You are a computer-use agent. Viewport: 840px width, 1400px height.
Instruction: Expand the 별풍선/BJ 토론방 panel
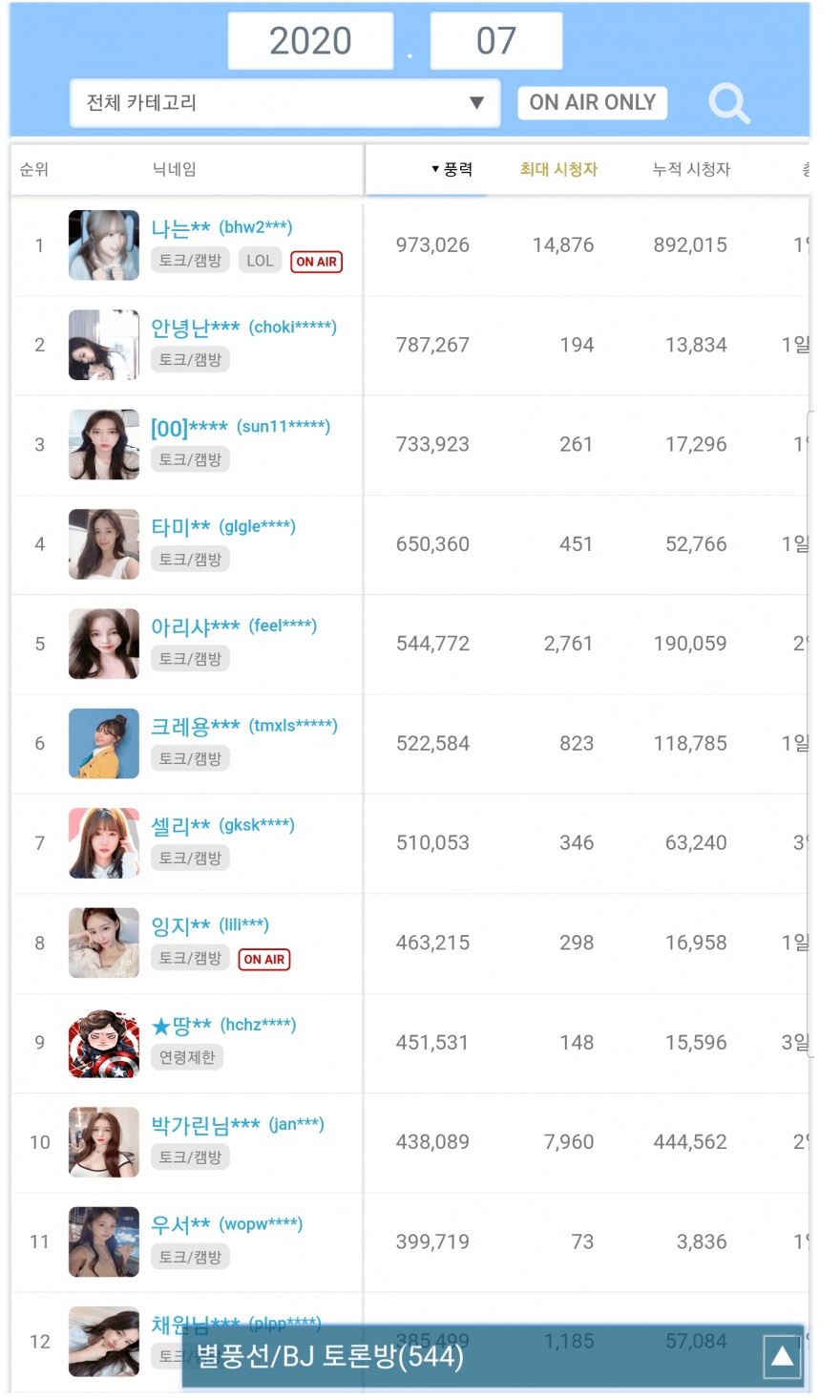(x=782, y=1356)
